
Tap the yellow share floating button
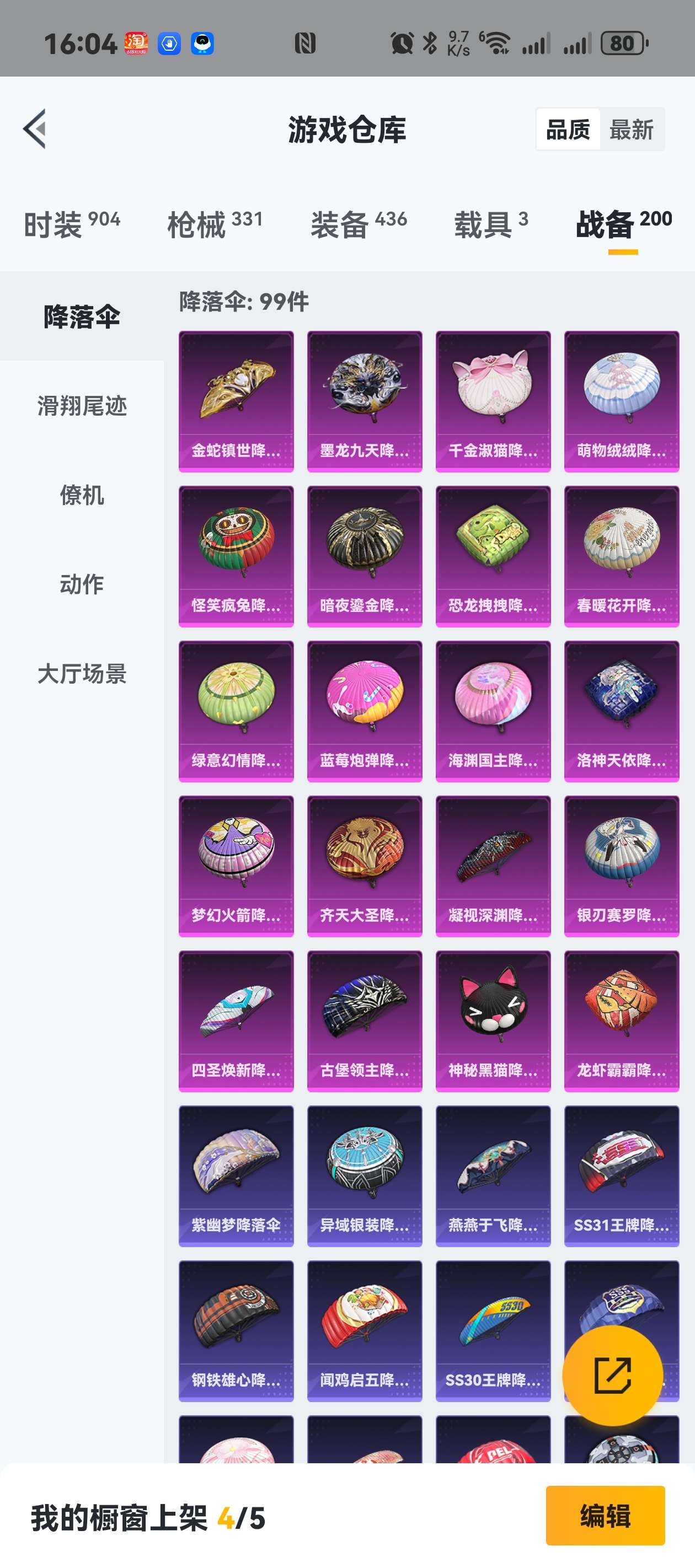point(612,1375)
